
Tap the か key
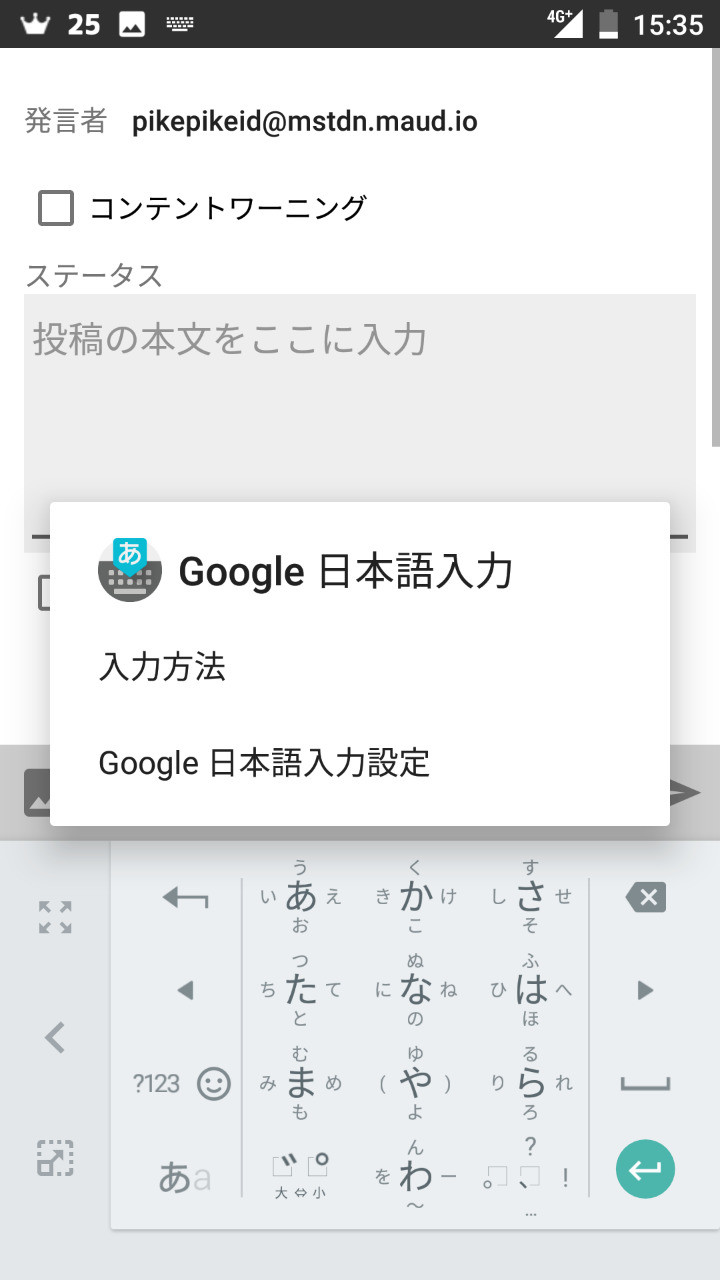click(x=415, y=897)
